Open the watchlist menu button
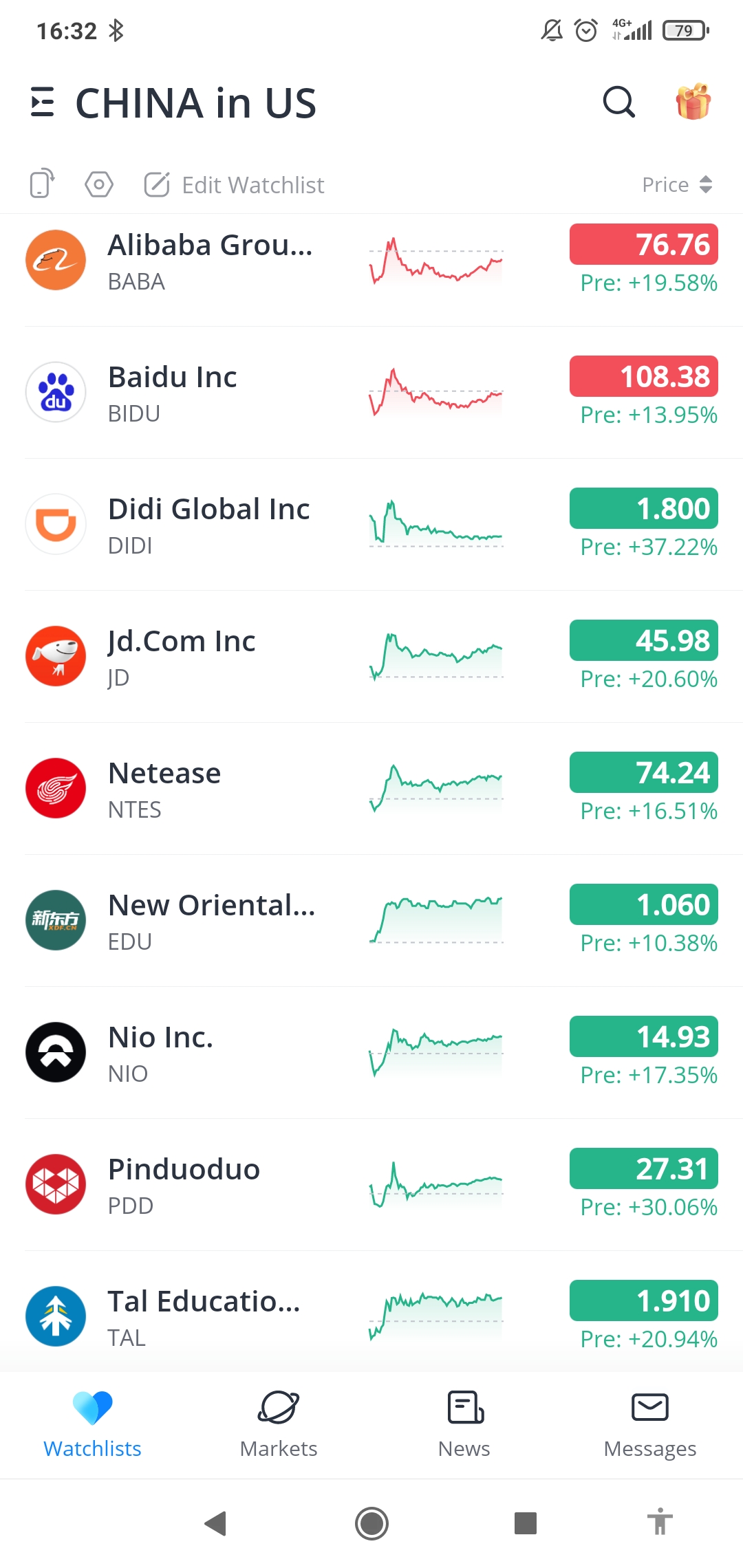The width and height of the screenshot is (743, 1568). (x=42, y=102)
